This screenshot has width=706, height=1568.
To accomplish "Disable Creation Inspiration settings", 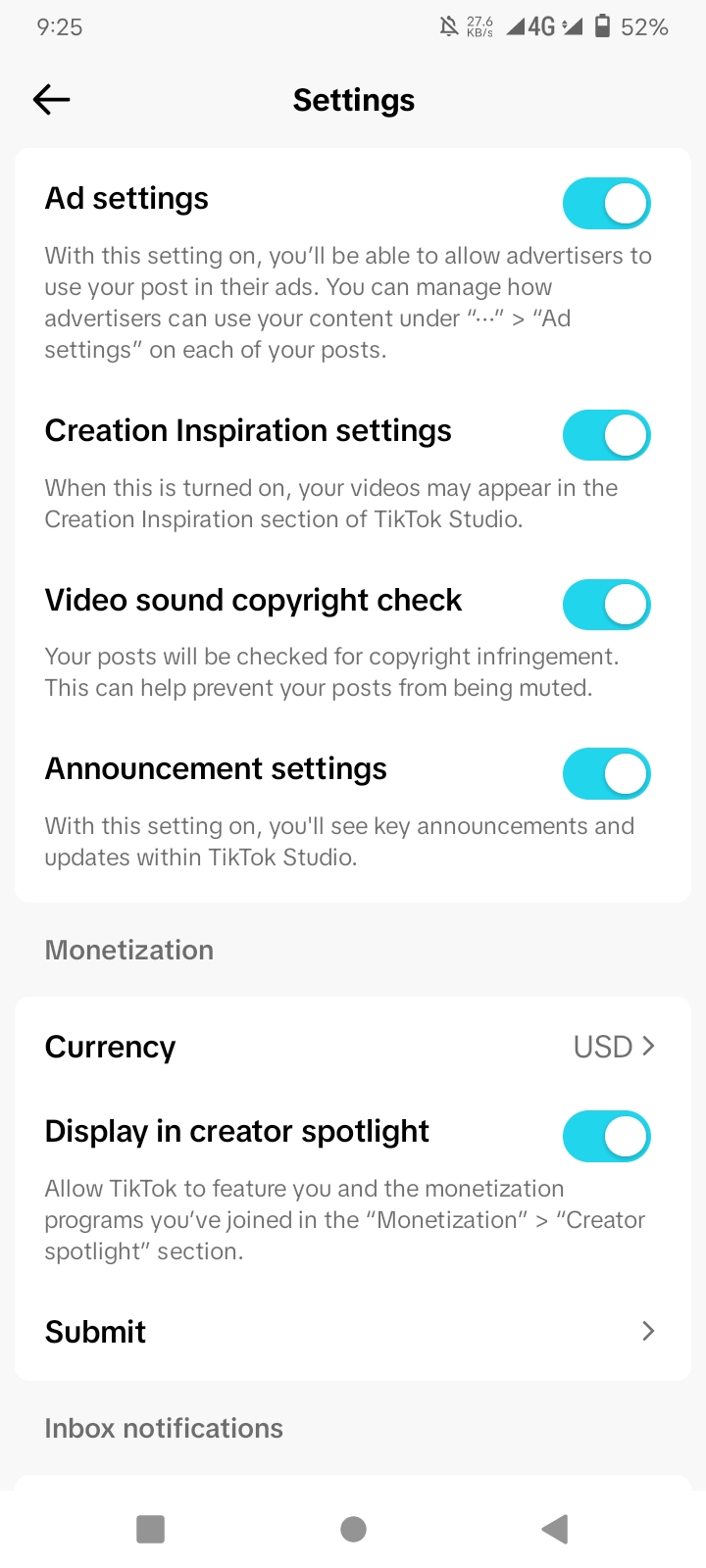I will [606, 435].
